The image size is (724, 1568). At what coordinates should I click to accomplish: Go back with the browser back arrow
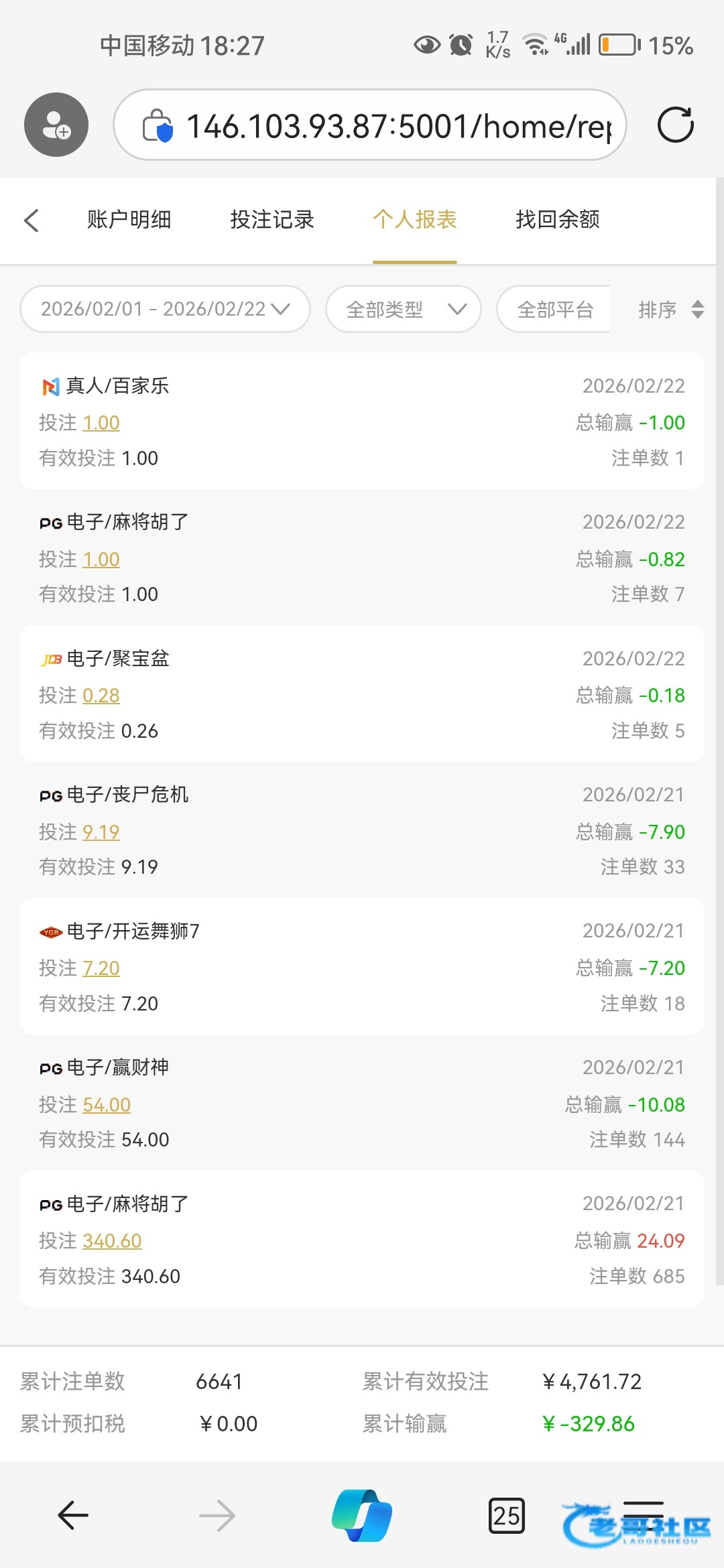pyautogui.click(x=73, y=1516)
